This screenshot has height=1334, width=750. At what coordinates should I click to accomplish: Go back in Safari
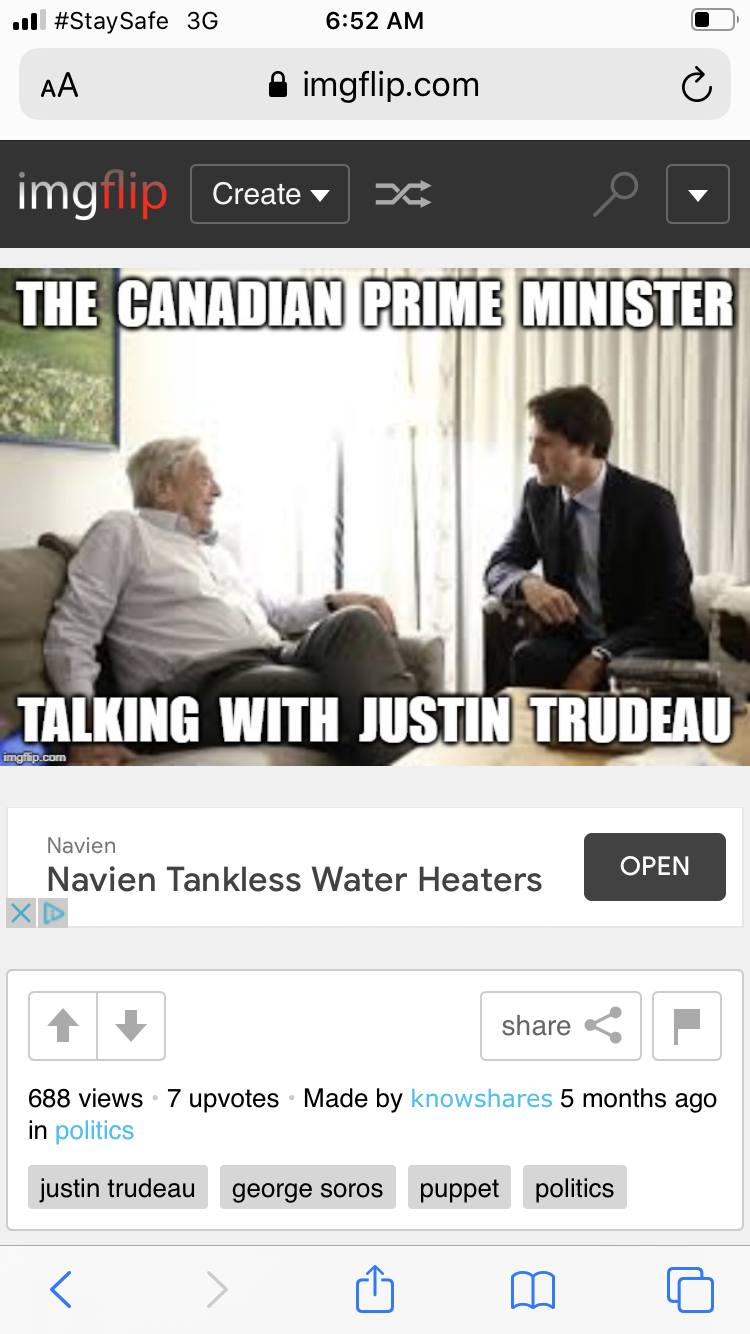point(61,1289)
